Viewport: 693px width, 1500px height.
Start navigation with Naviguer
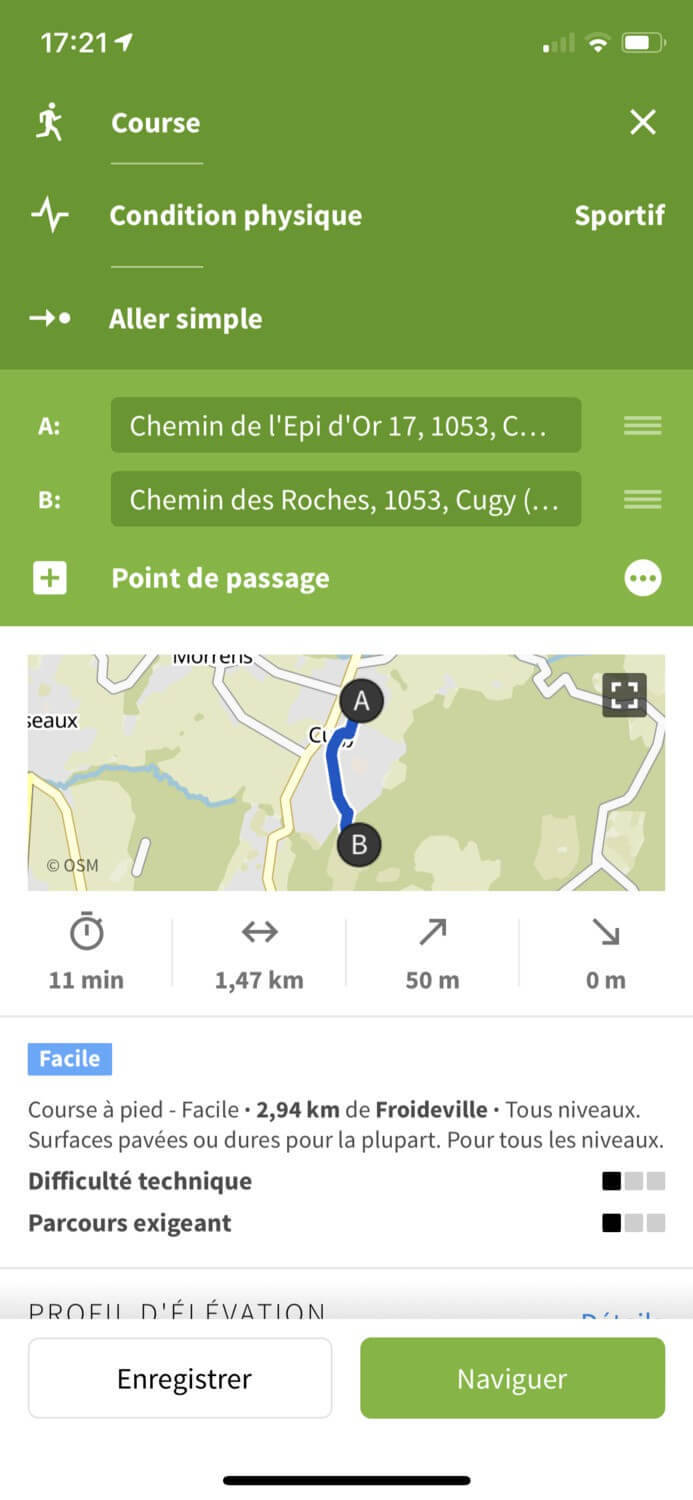(x=512, y=1378)
